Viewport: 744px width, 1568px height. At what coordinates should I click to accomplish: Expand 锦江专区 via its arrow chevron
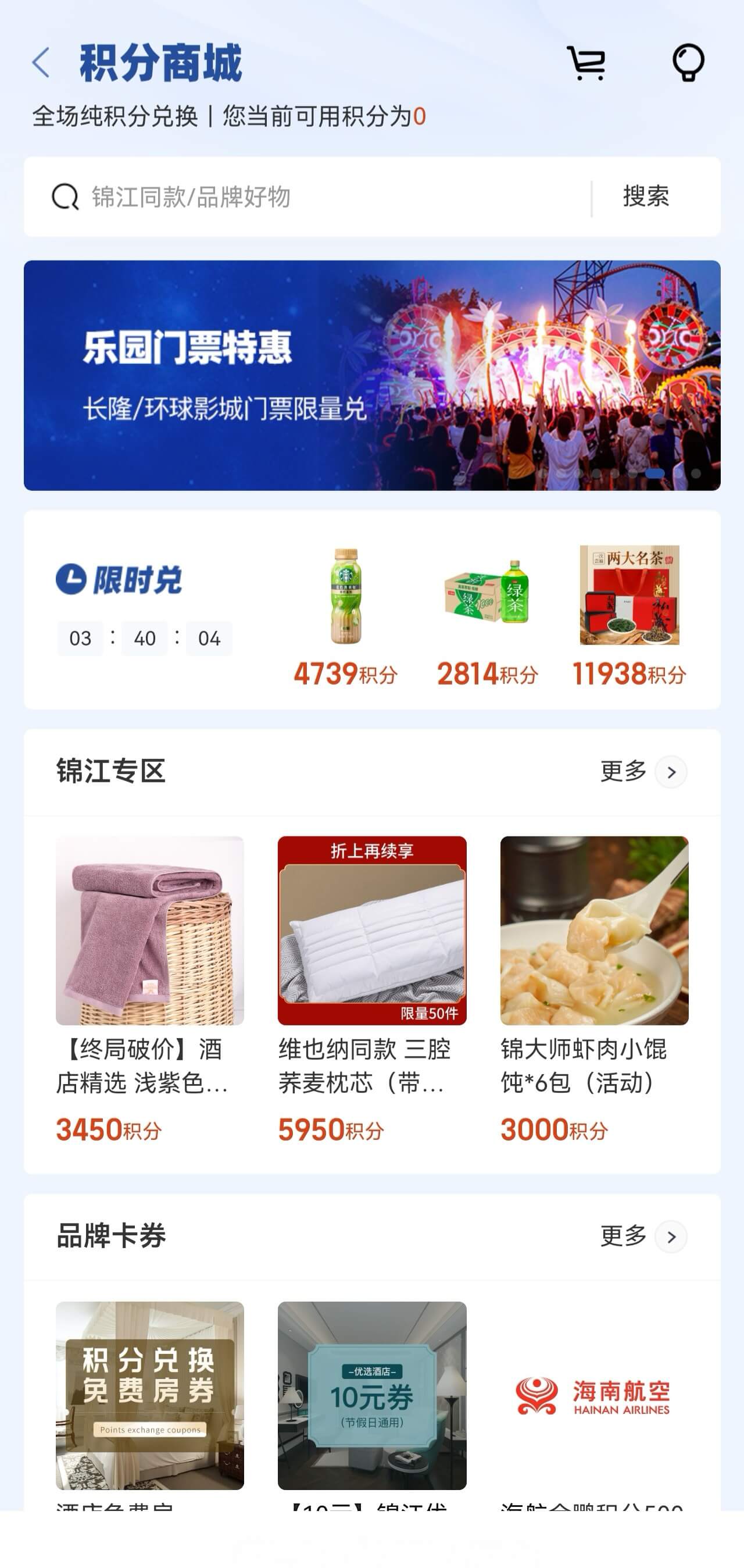pyautogui.click(x=671, y=771)
